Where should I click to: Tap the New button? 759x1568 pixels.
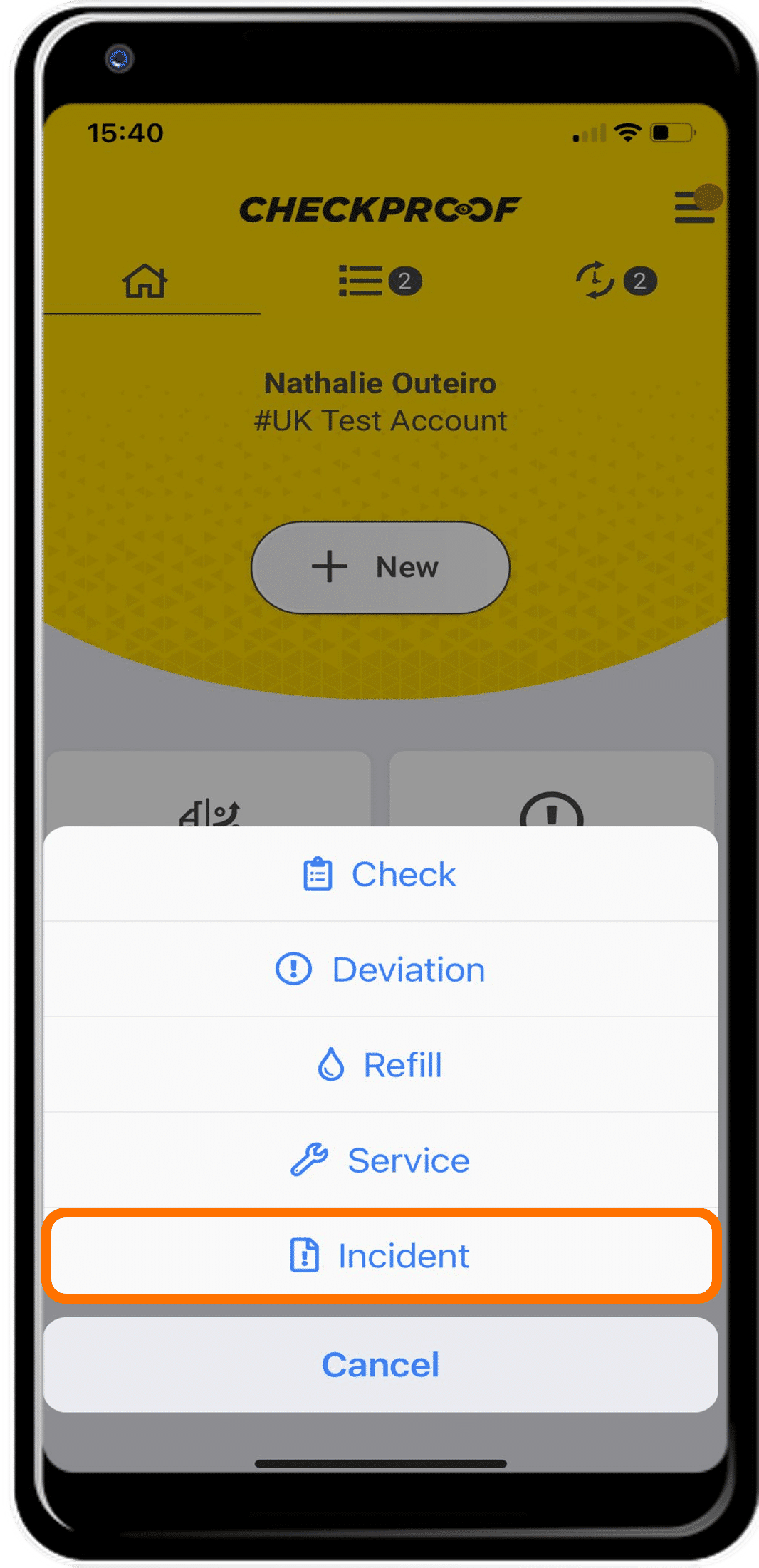(x=380, y=567)
